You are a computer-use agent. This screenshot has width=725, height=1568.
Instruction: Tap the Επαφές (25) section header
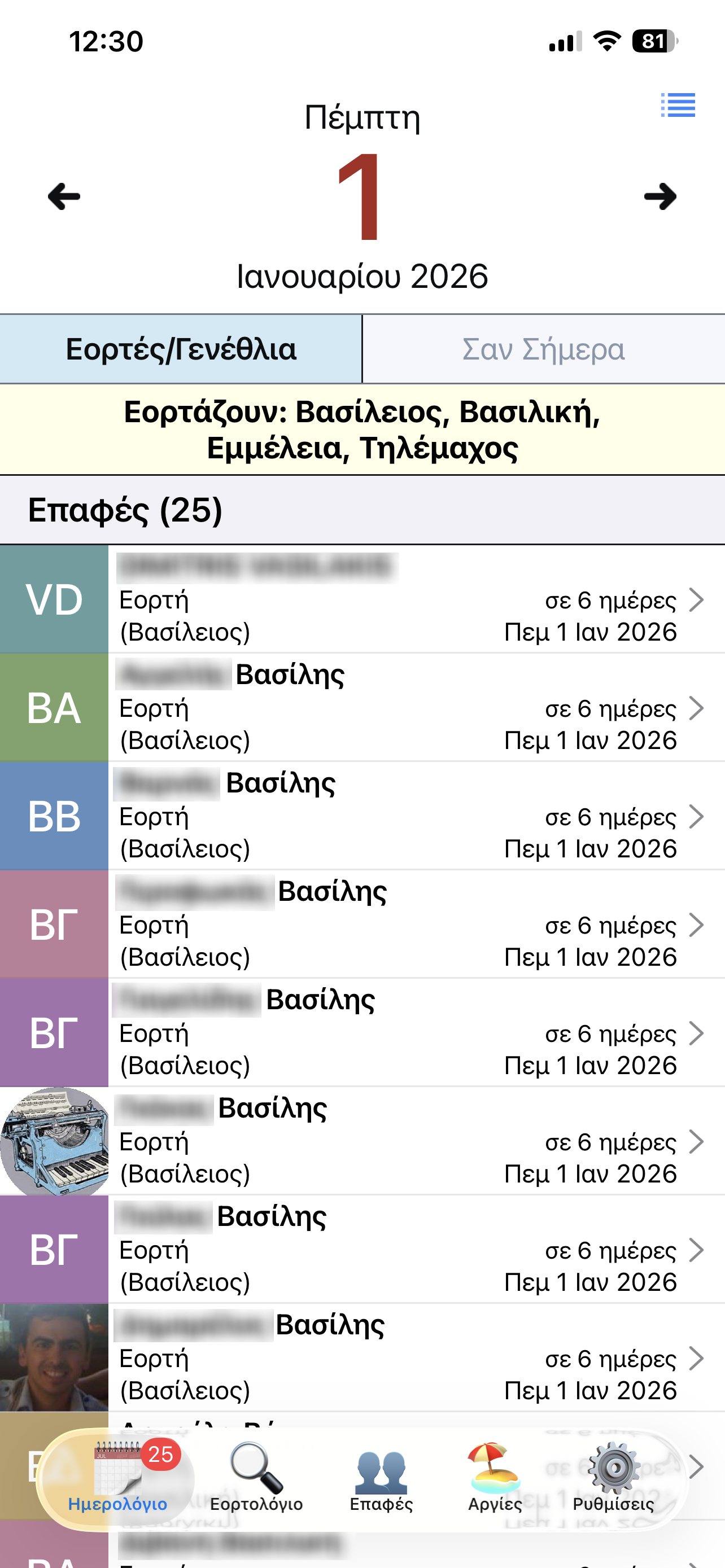click(126, 510)
